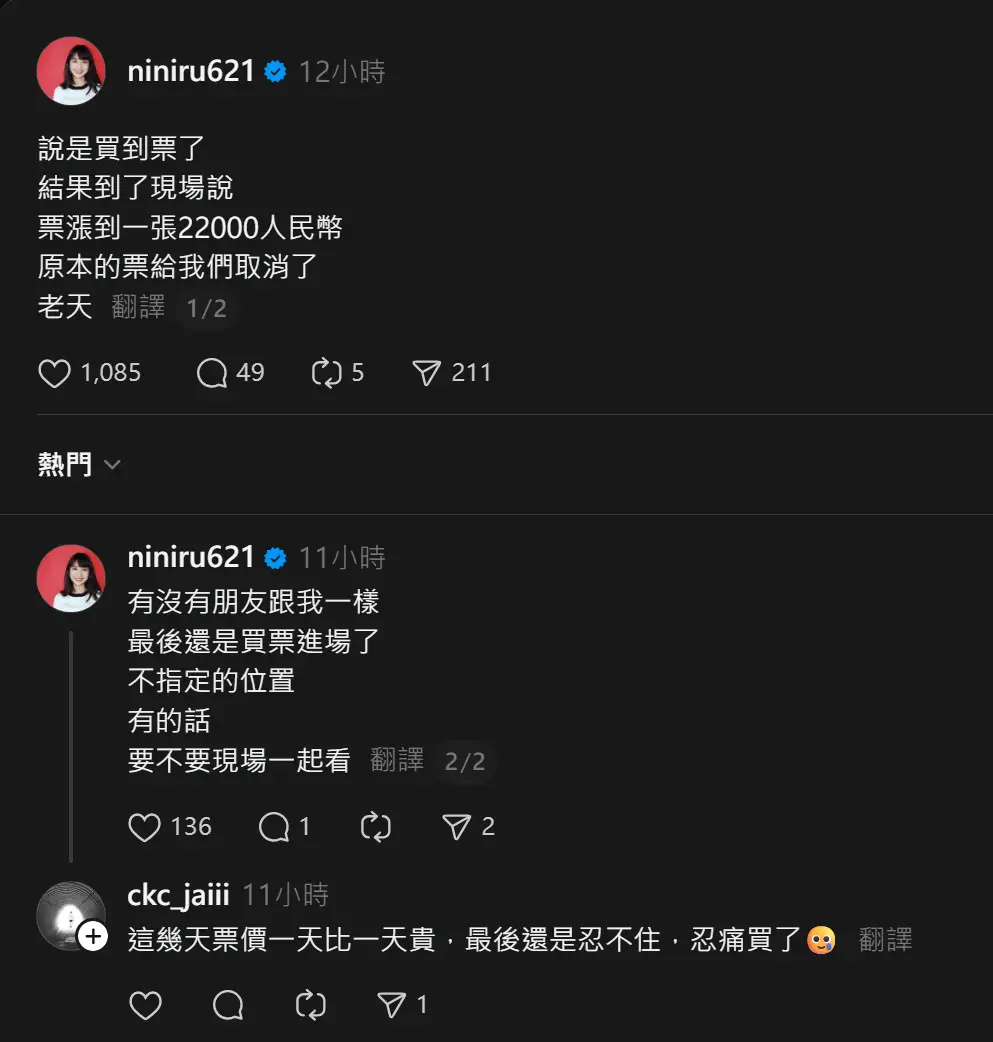Viewport: 993px width, 1042px height.
Task: Open ckc_jaiii's profile from the username
Action: click(178, 895)
